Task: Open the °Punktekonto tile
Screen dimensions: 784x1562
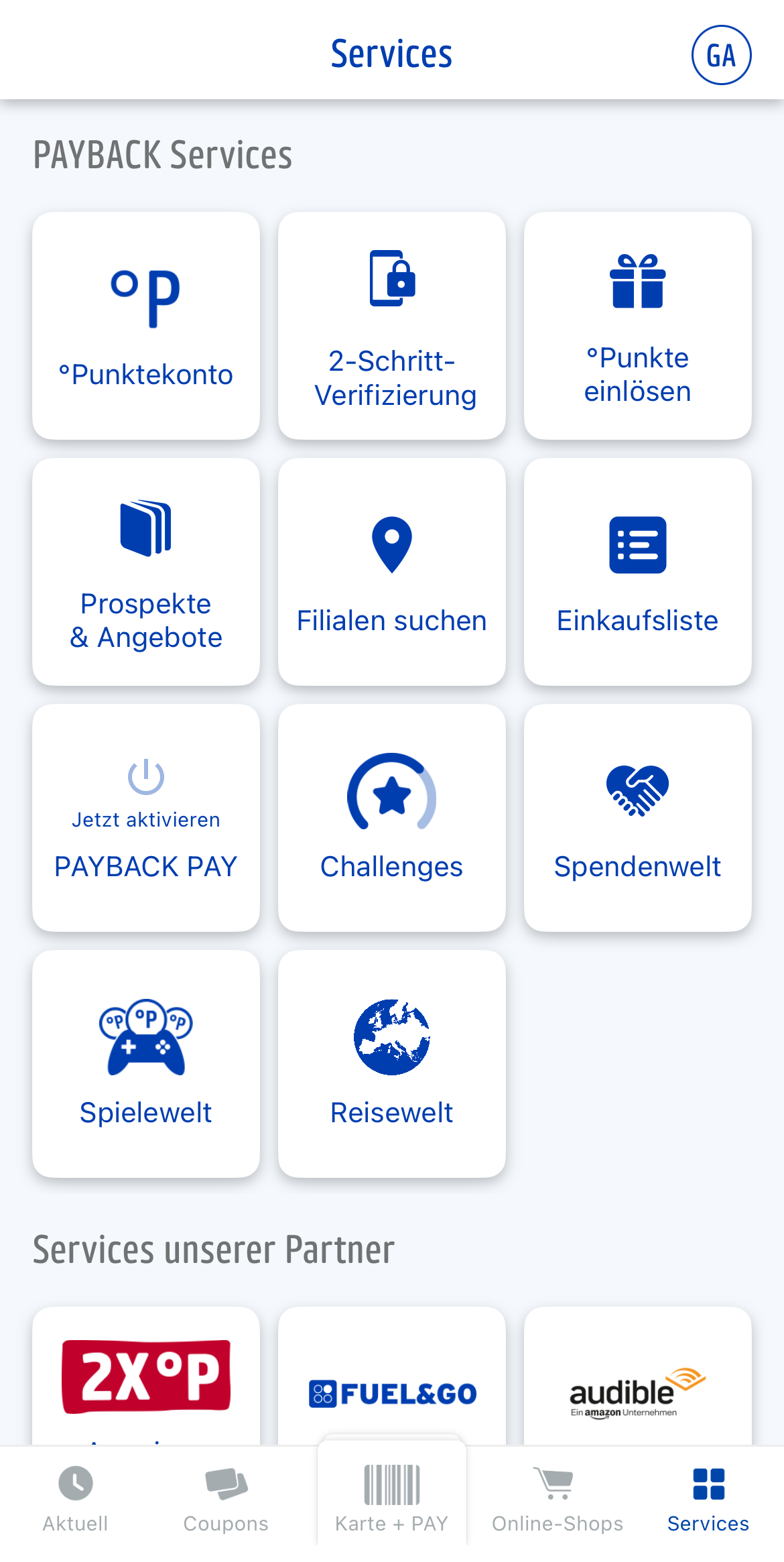Action: [x=146, y=326]
